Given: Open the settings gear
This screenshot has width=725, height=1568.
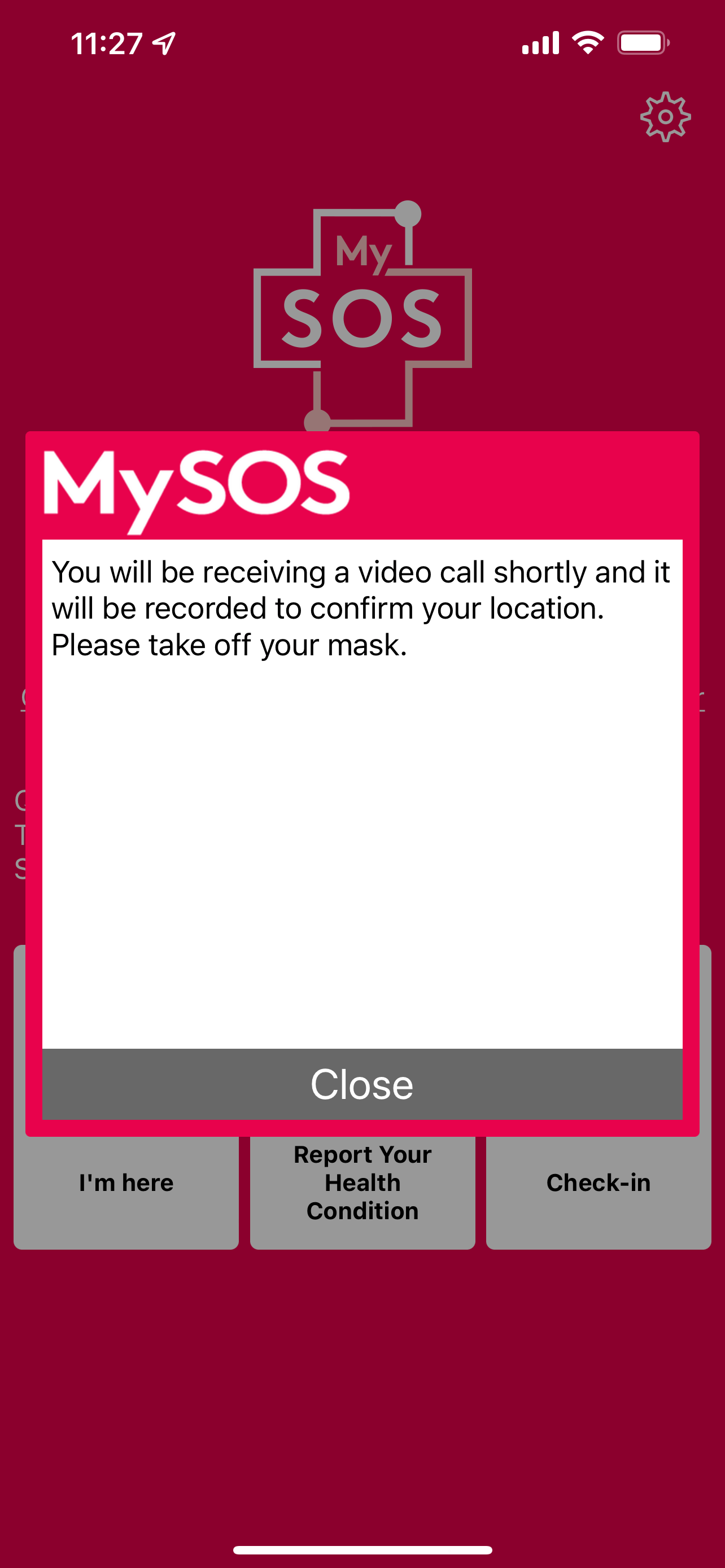Looking at the screenshot, I should tap(665, 117).
